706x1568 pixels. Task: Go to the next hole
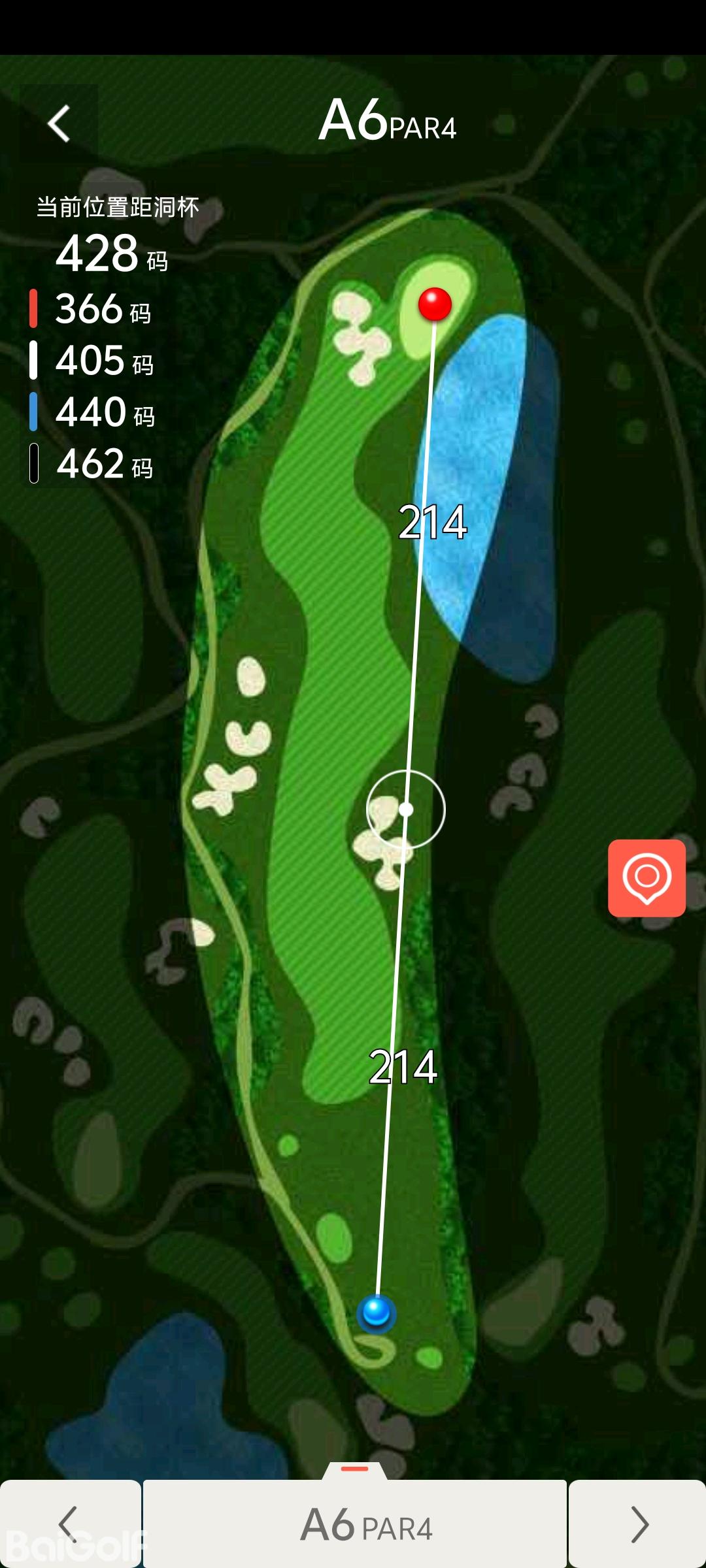pyautogui.click(x=637, y=1524)
